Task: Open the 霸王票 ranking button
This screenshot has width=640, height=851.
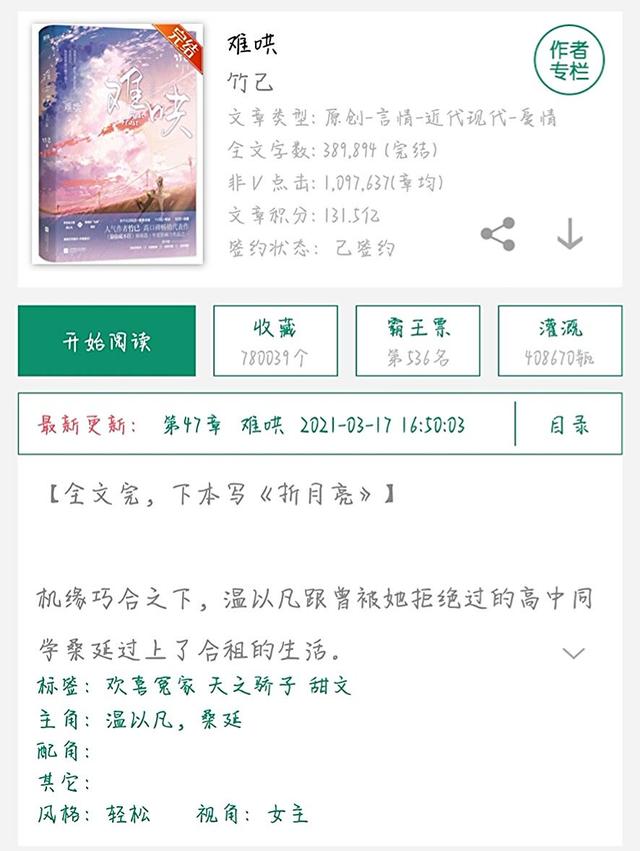Action: [417, 341]
